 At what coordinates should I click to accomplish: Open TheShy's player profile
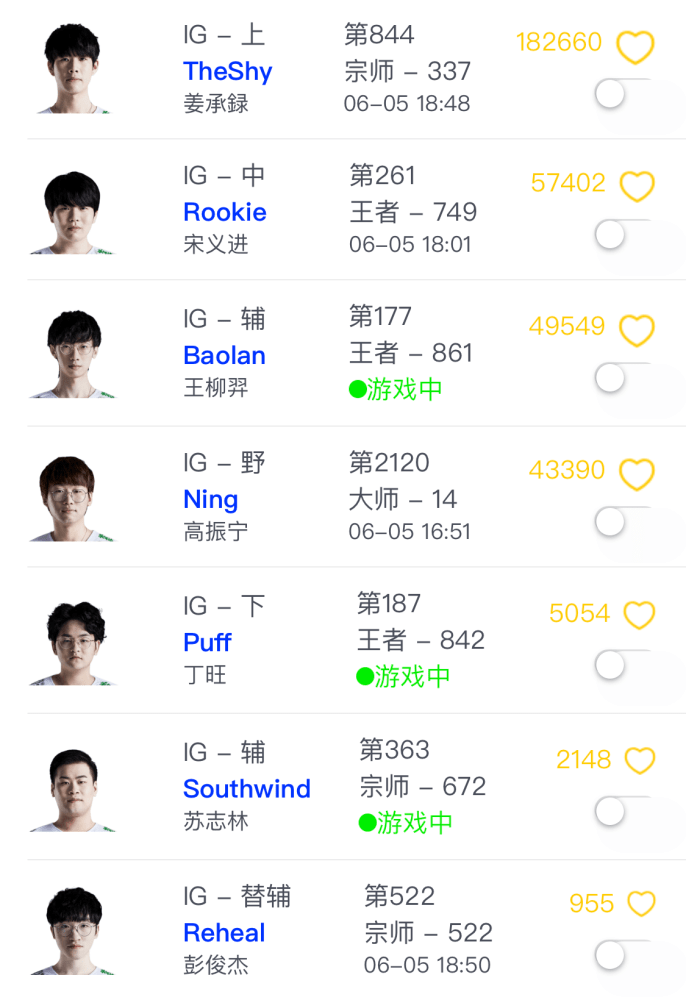click(228, 71)
